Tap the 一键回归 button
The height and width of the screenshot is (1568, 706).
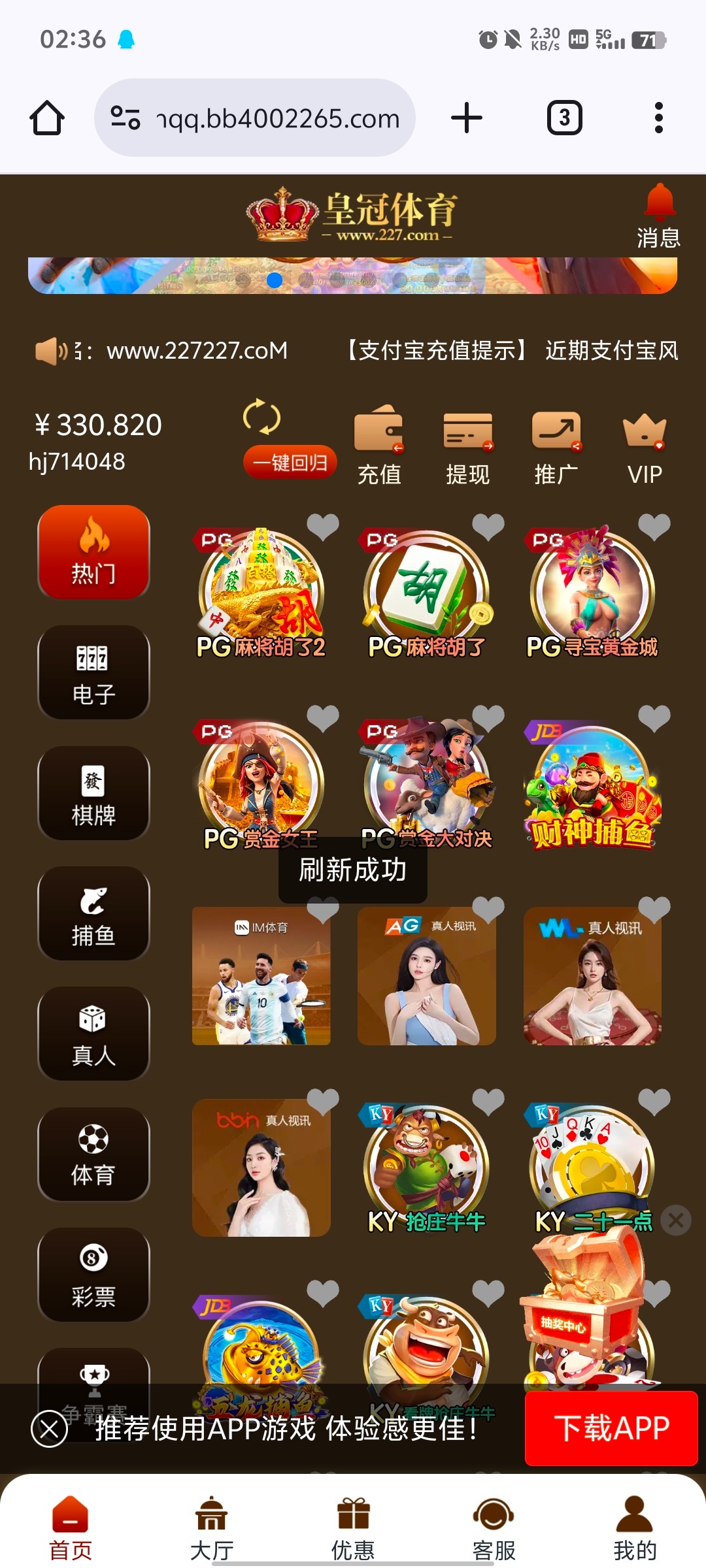tap(290, 463)
